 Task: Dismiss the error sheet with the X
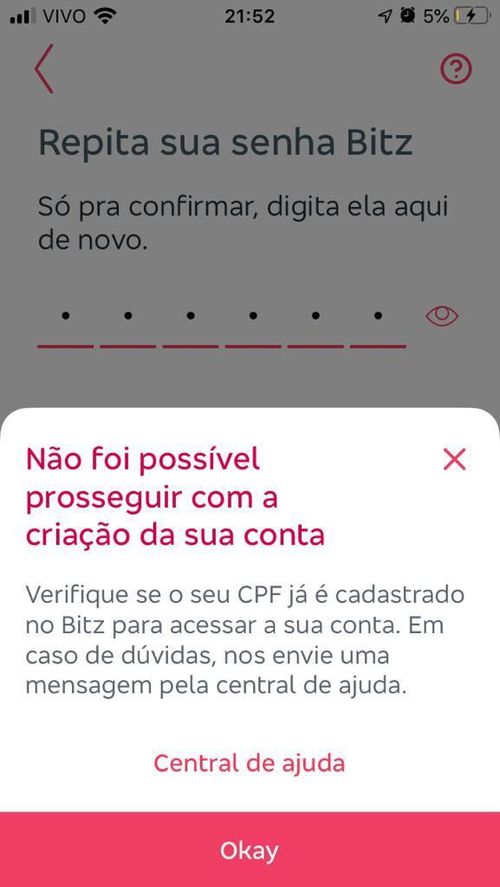(454, 460)
